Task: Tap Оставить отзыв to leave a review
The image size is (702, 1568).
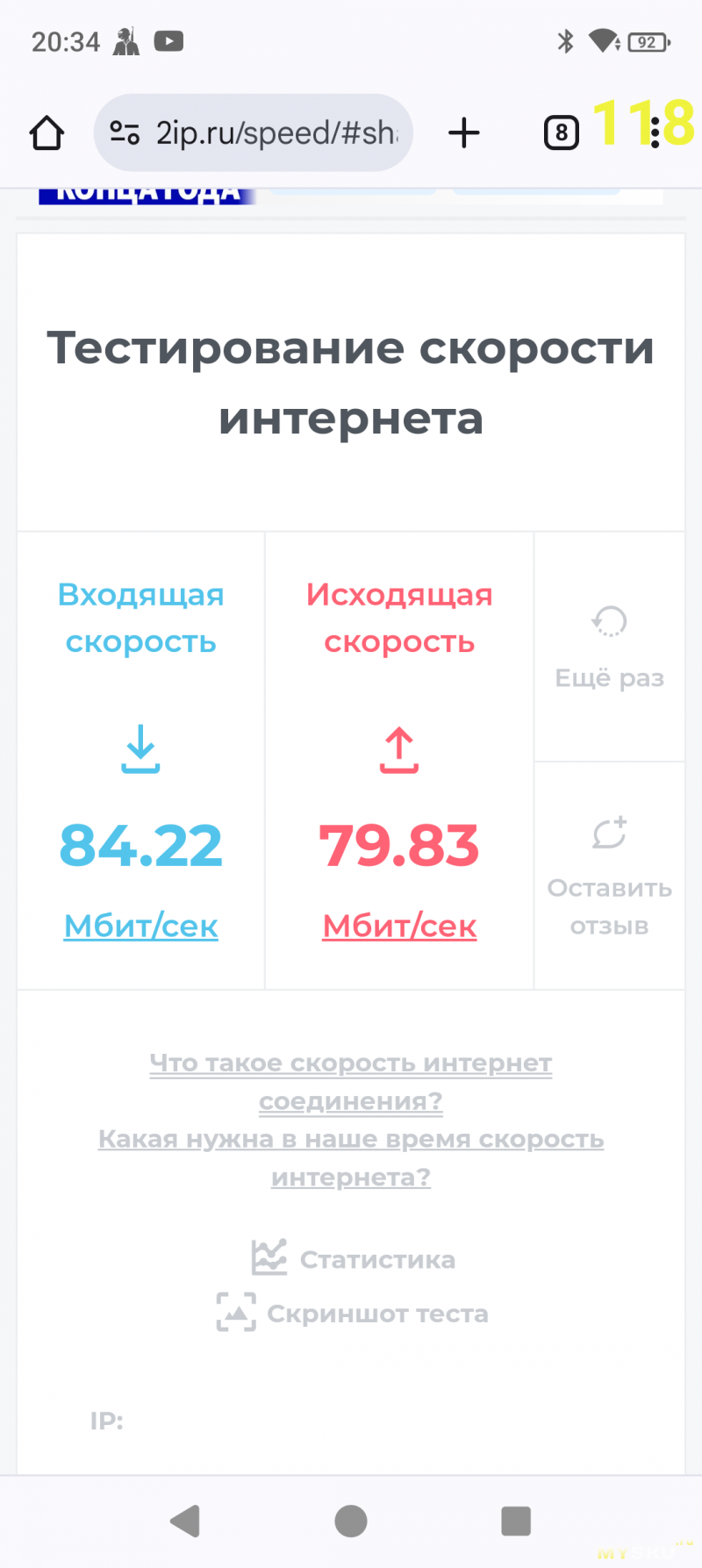Action: pos(610,876)
